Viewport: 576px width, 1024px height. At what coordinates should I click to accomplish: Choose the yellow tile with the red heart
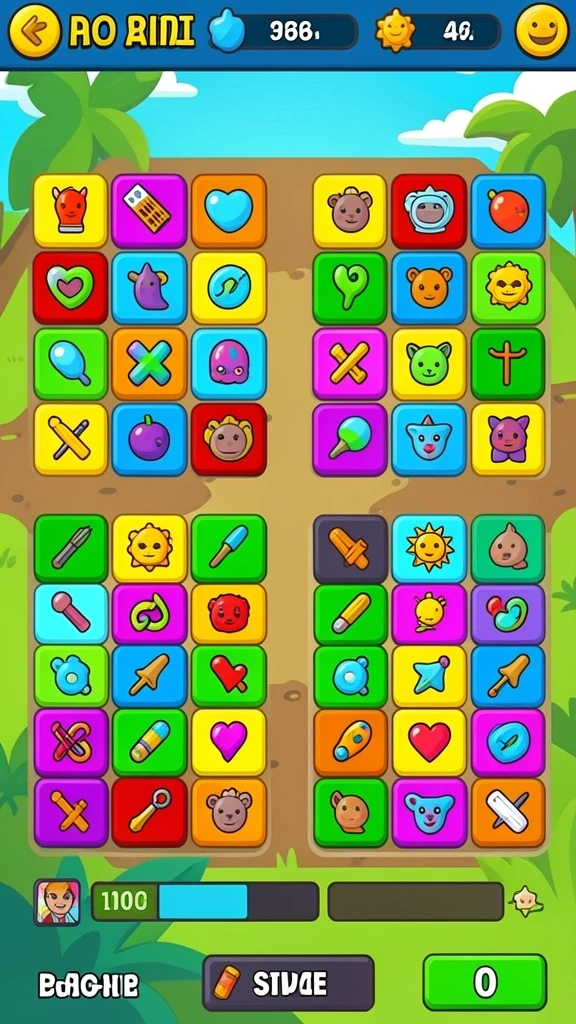pyautogui.click(x=429, y=742)
